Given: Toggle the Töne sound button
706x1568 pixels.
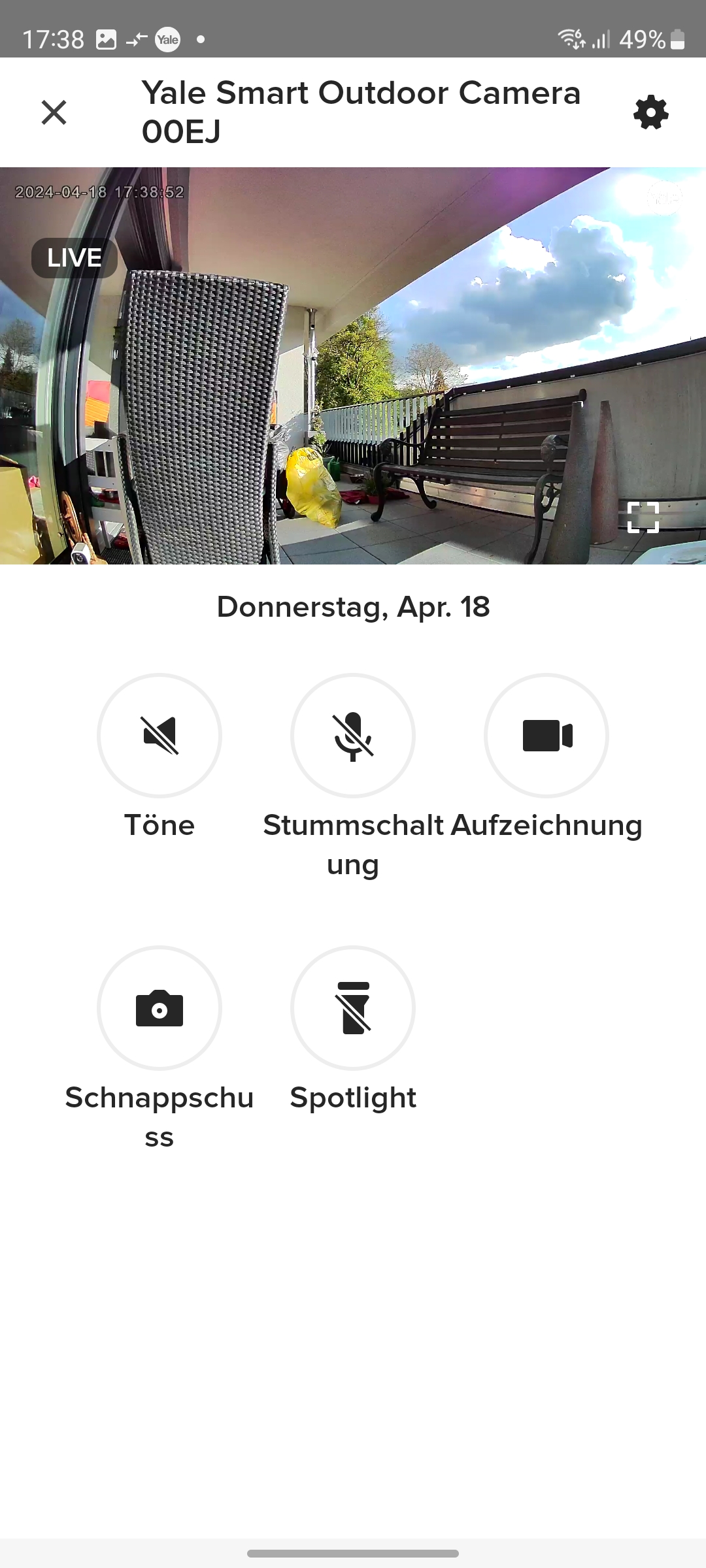Looking at the screenshot, I should pyautogui.click(x=160, y=736).
